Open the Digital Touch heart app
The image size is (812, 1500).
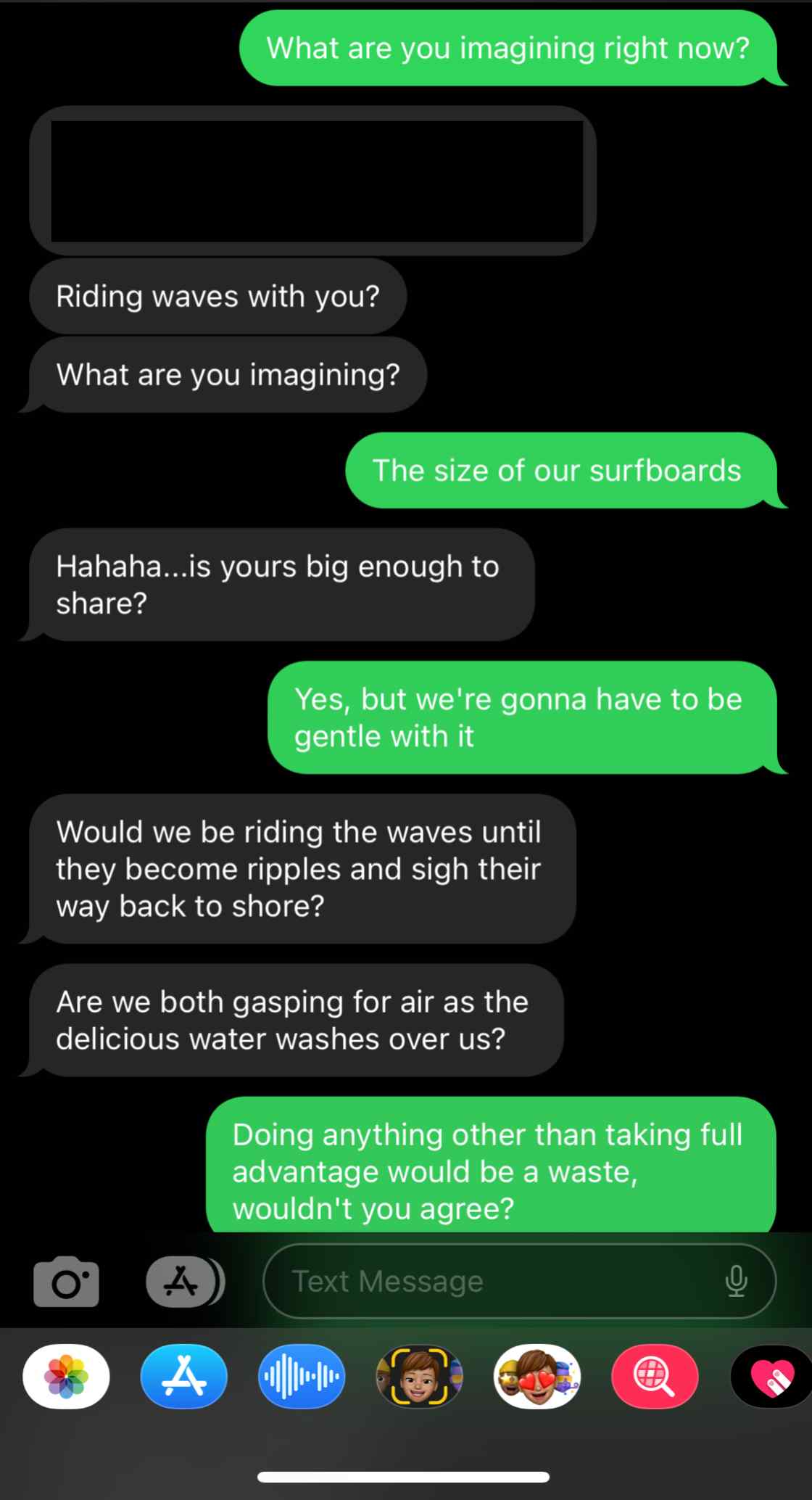pyautogui.click(x=771, y=1376)
